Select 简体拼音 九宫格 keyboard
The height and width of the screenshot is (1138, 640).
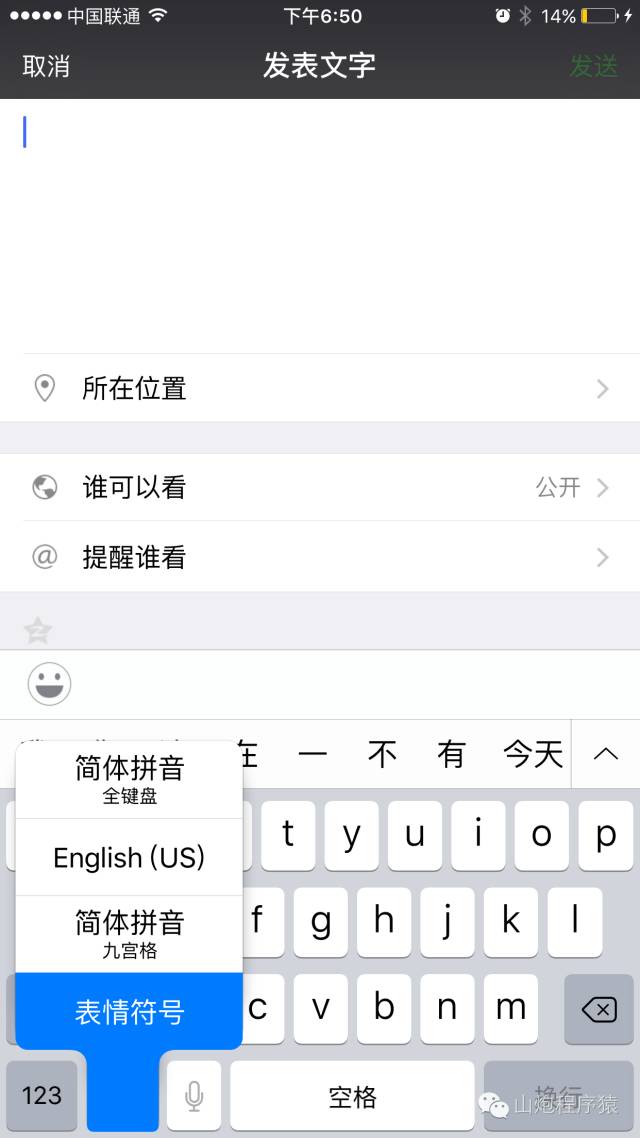tap(129, 933)
